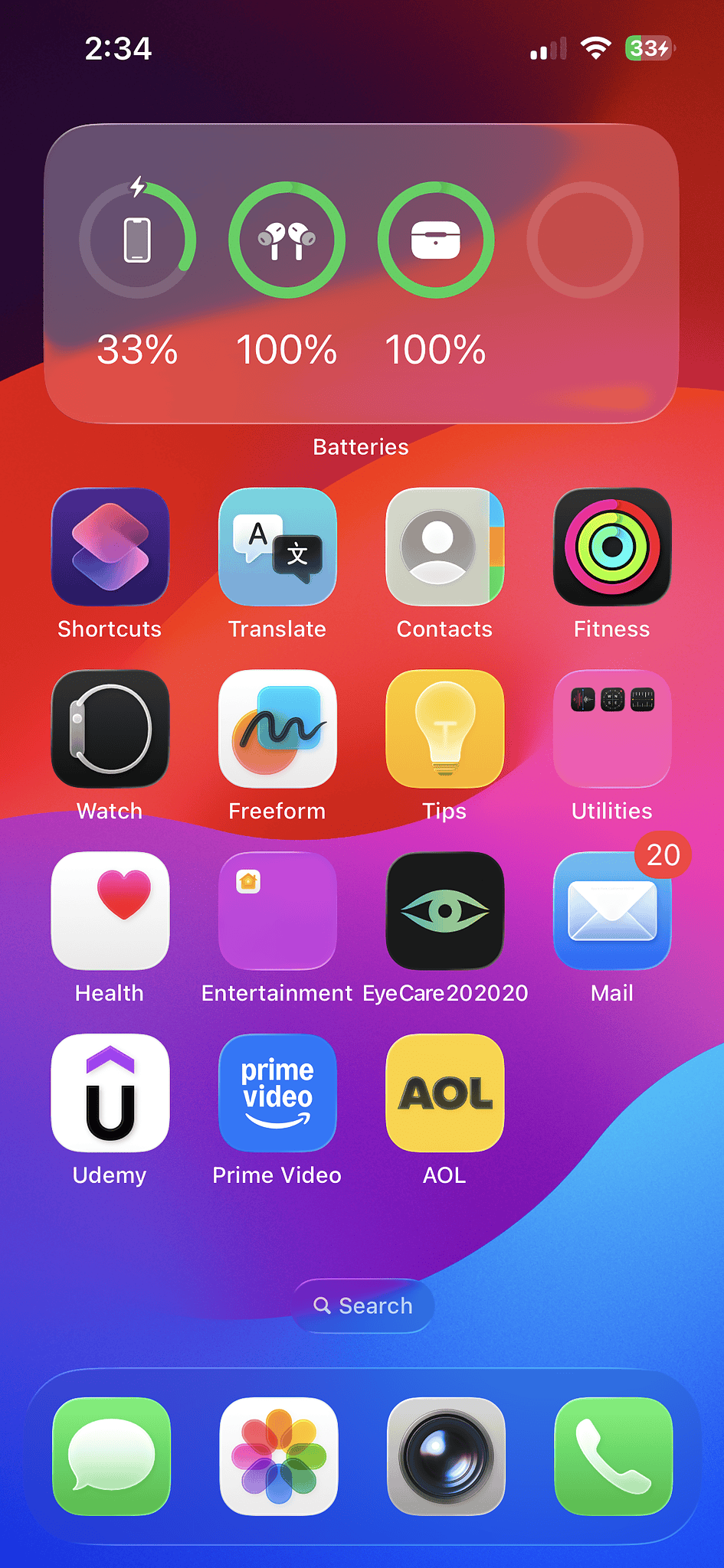Open the Shortcuts app
The height and width of the screenshot is (1568, 724).
pyautogui.click(x=110, y=546)
